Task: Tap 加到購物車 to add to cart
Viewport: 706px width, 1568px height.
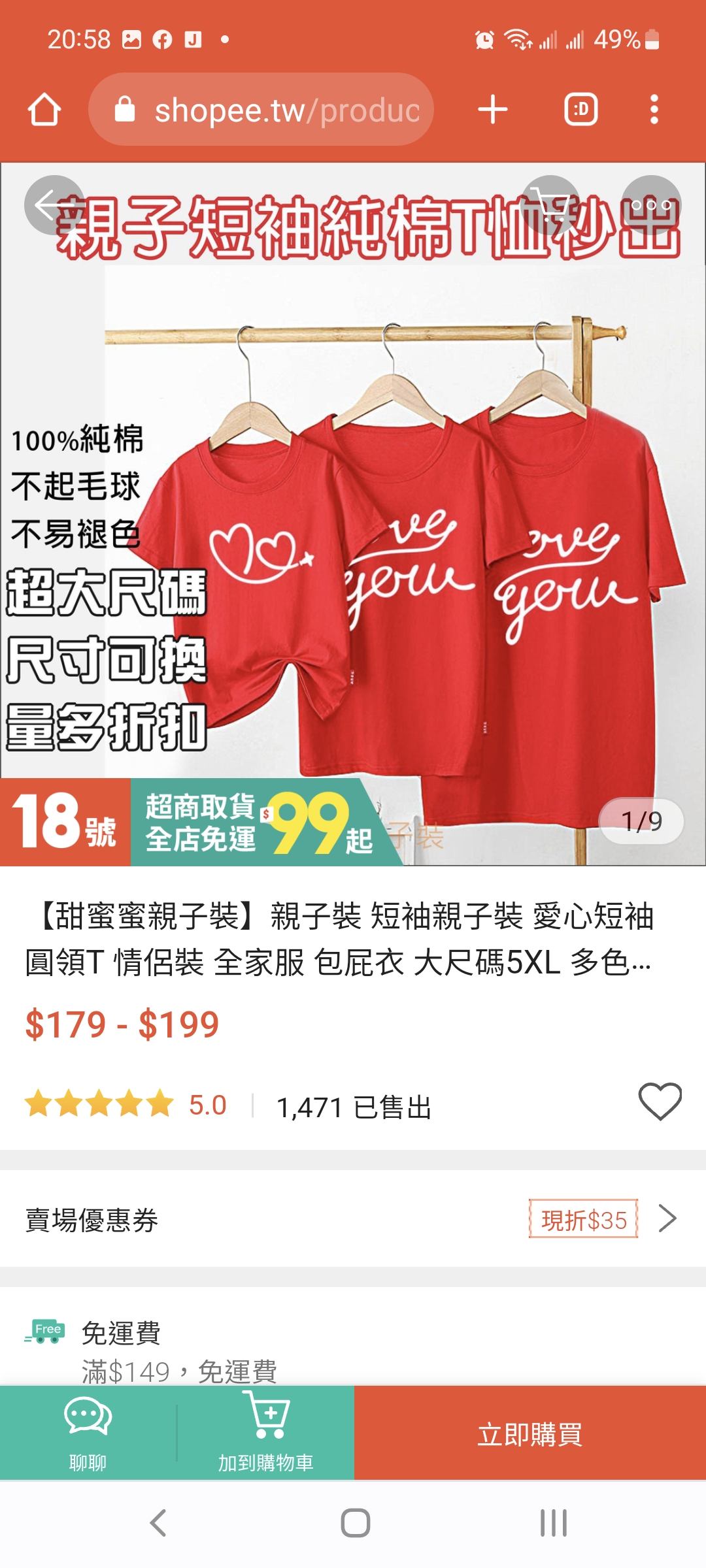Action: [x=265, y=1433]
